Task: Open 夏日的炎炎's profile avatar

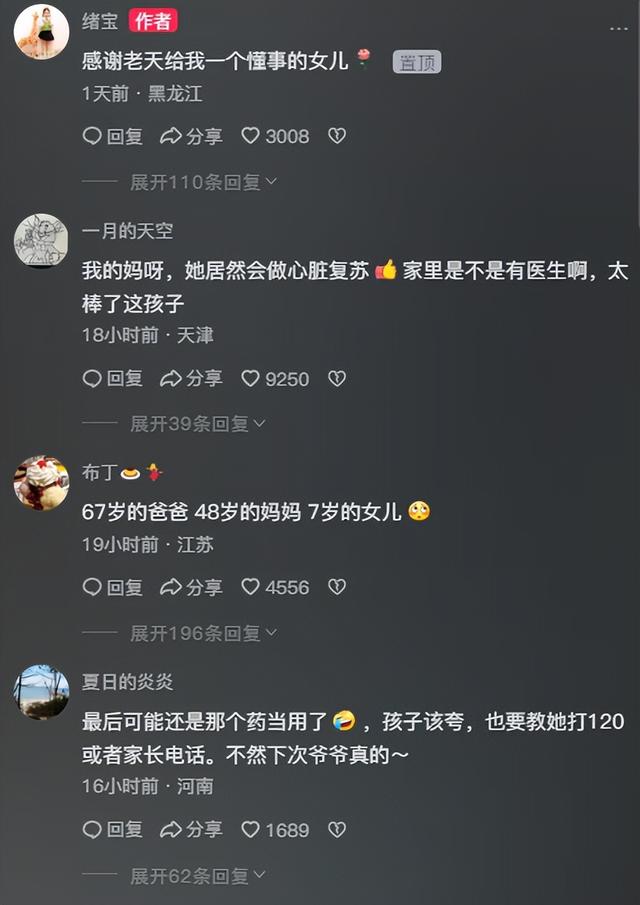Action: point(41,692)
